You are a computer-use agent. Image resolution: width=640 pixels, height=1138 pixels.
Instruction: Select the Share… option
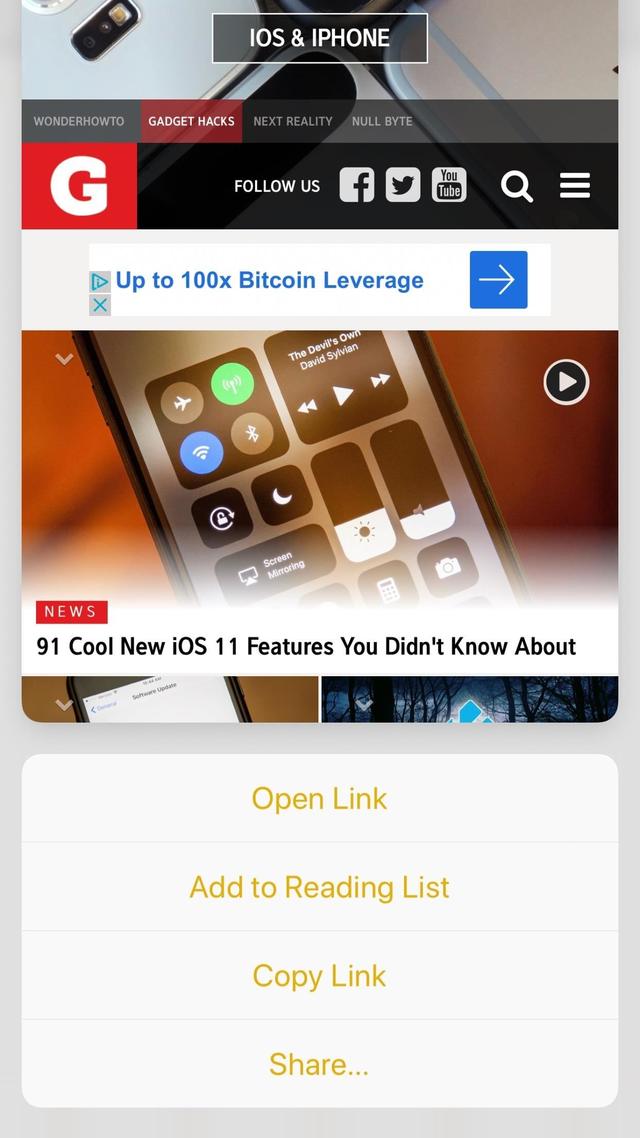click(319, 1064)
